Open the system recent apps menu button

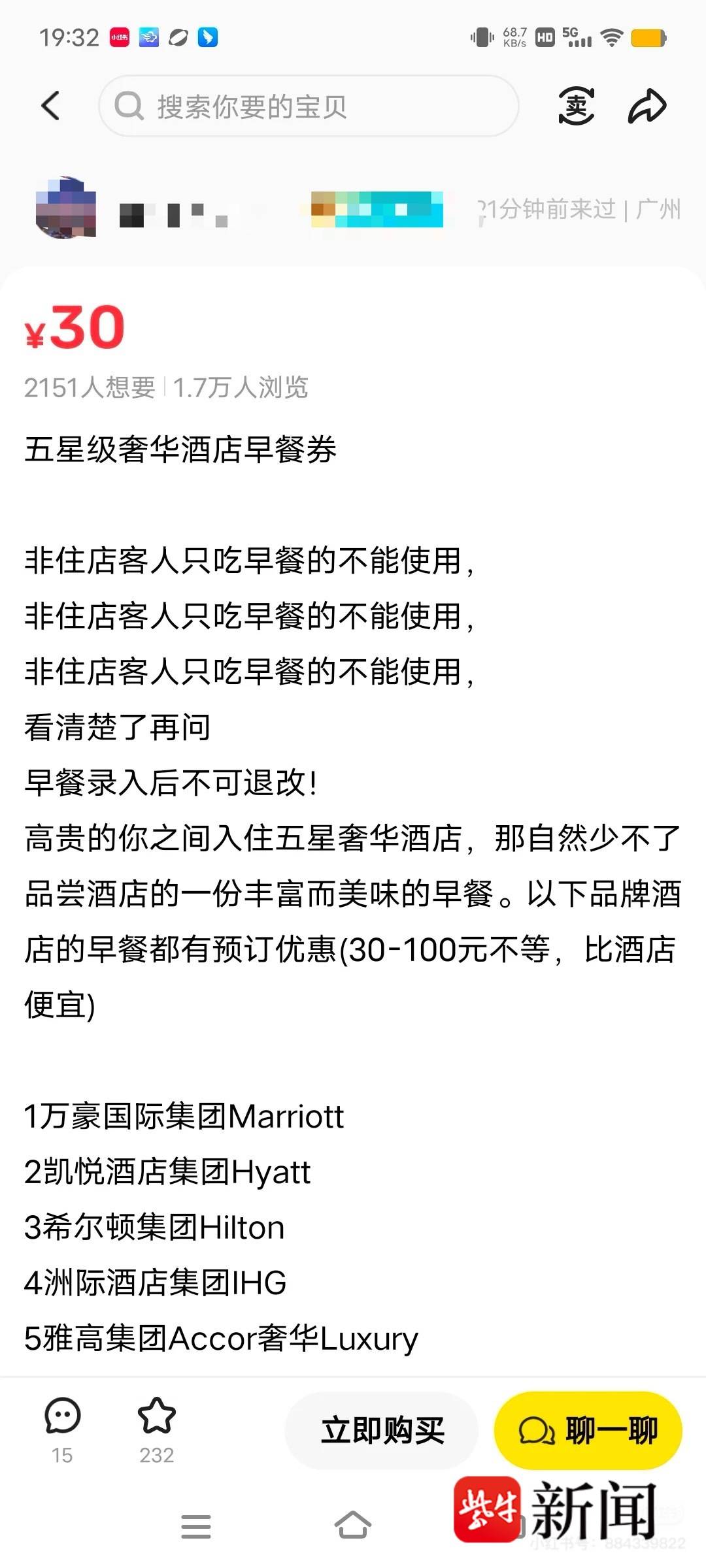(x=196, y=1526)
